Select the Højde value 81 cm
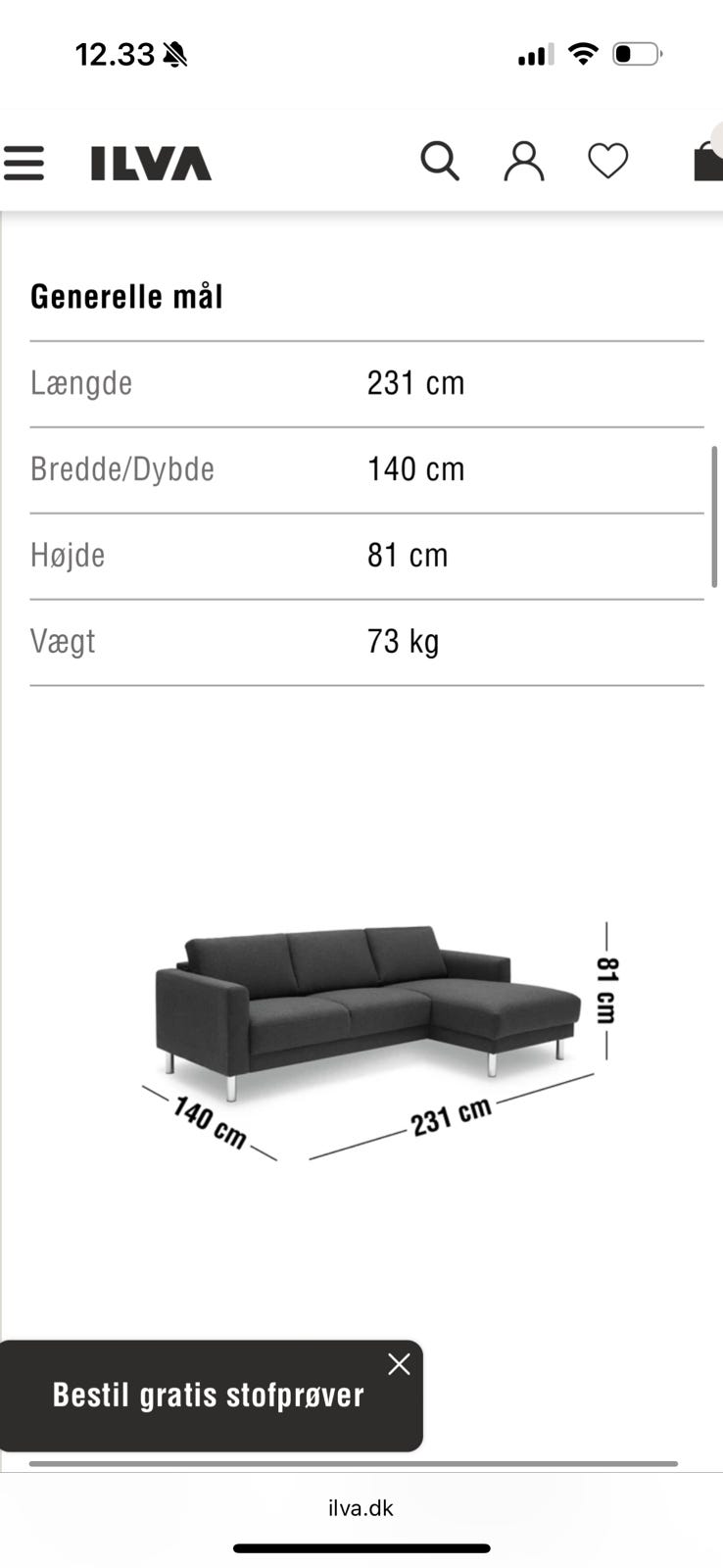 pyautogui.click(x=407, y=555)
